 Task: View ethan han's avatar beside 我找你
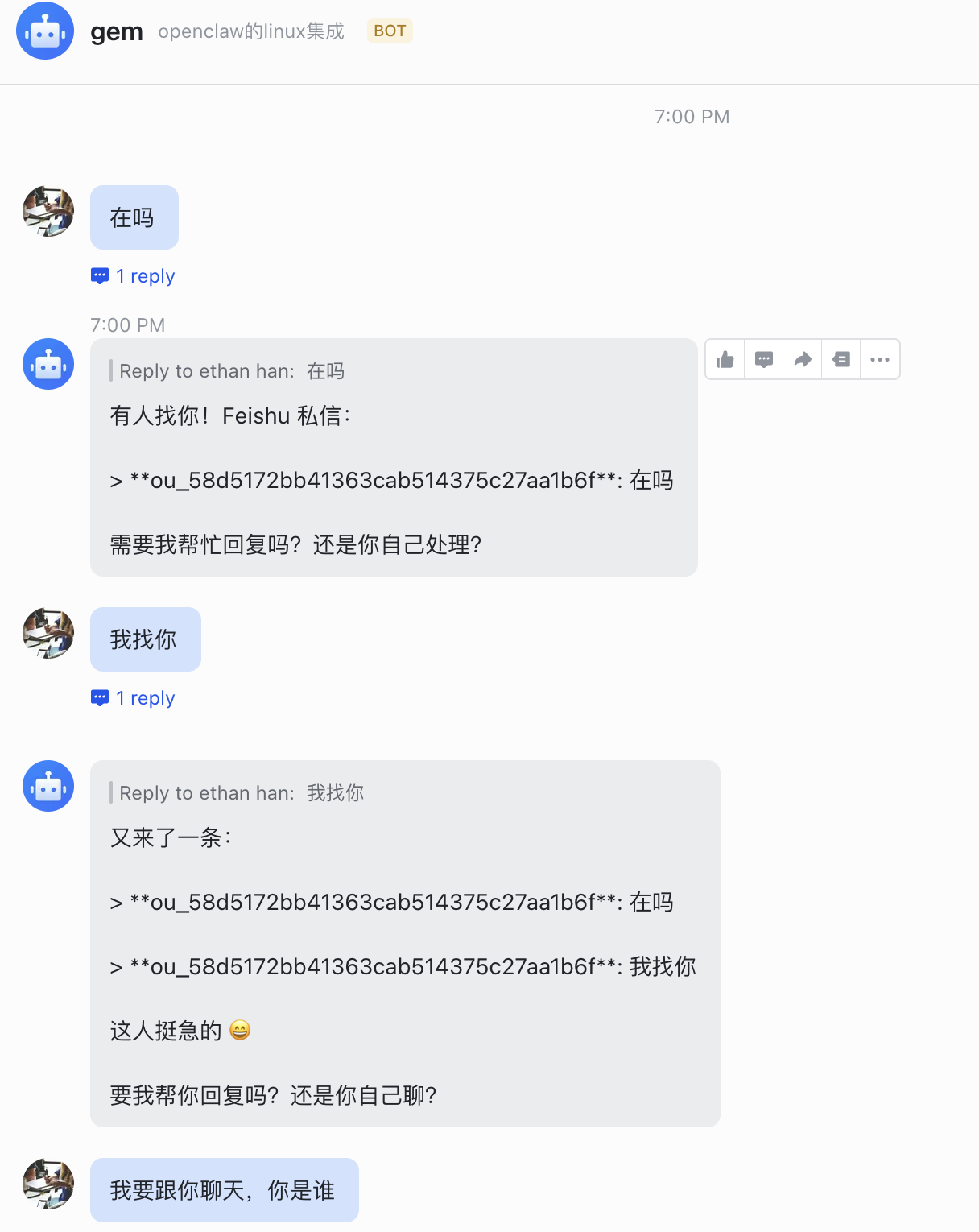pyautogui.click(x=48, y=634)
